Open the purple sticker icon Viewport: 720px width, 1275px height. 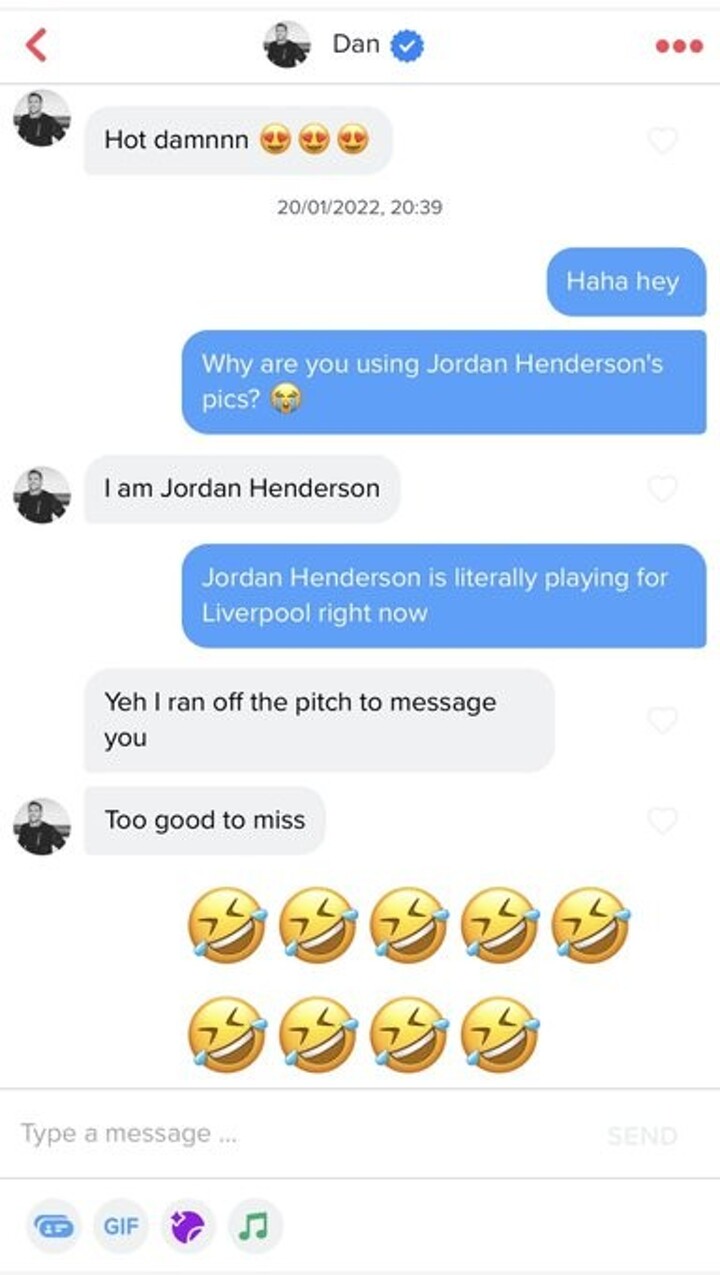click(x=188, y=1226)
